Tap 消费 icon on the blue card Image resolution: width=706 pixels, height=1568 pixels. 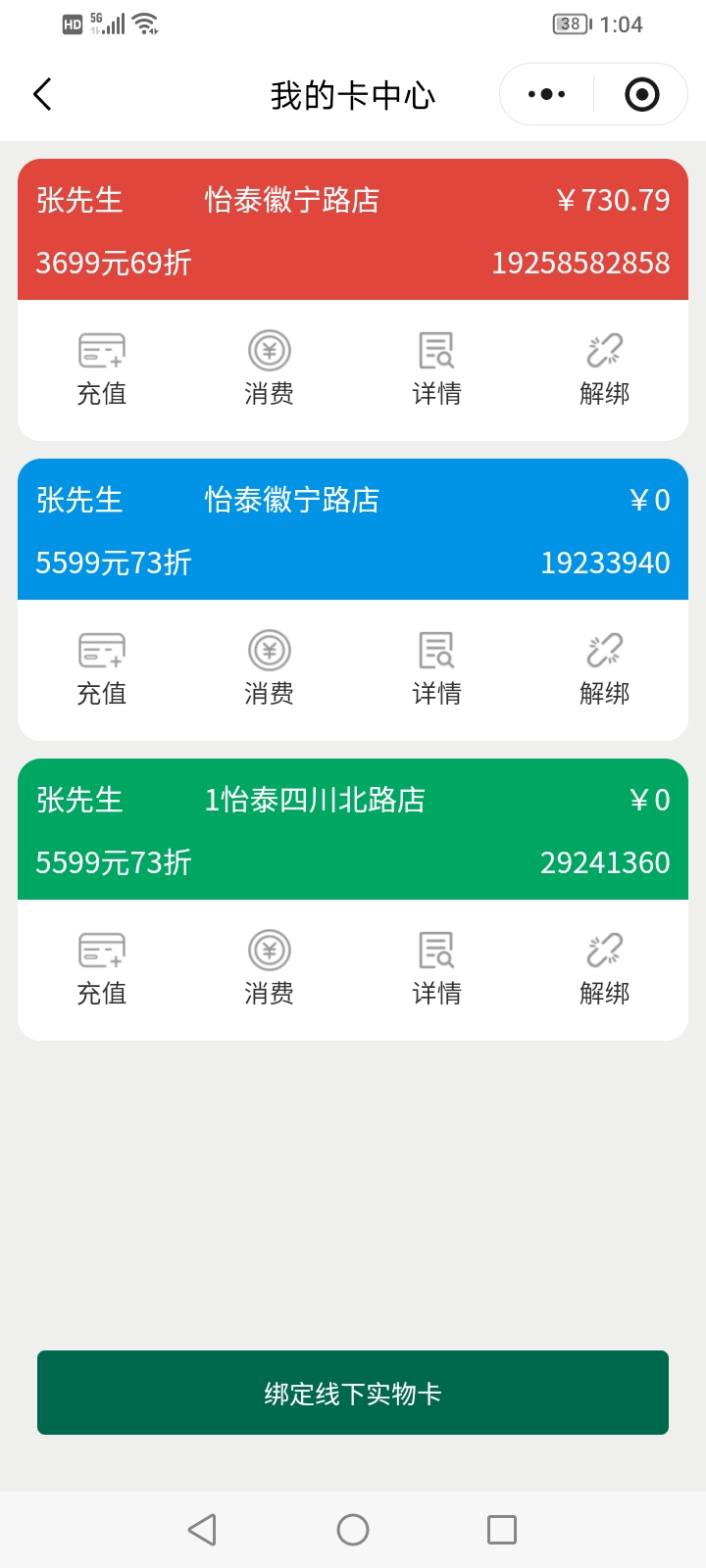(x=269, y=667)
